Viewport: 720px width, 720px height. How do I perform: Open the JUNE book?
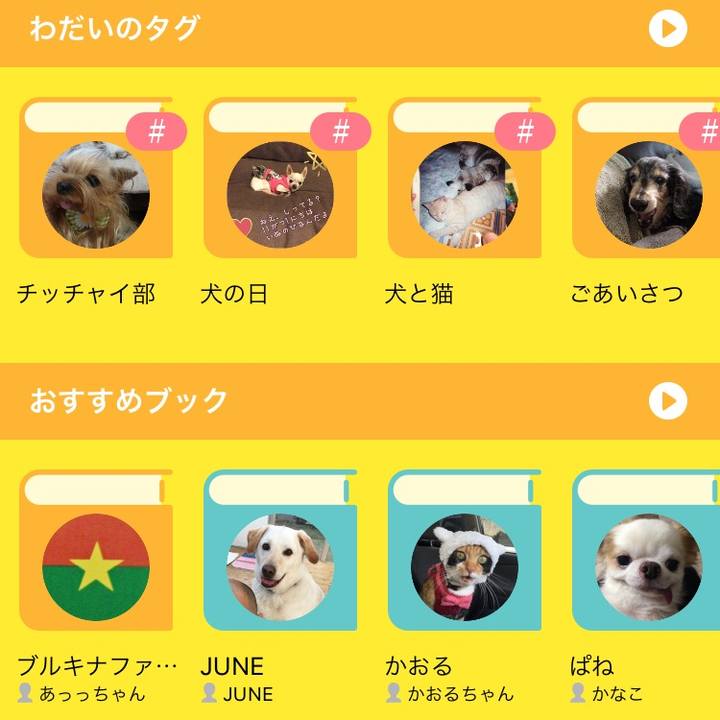click(x=280, y=567)
